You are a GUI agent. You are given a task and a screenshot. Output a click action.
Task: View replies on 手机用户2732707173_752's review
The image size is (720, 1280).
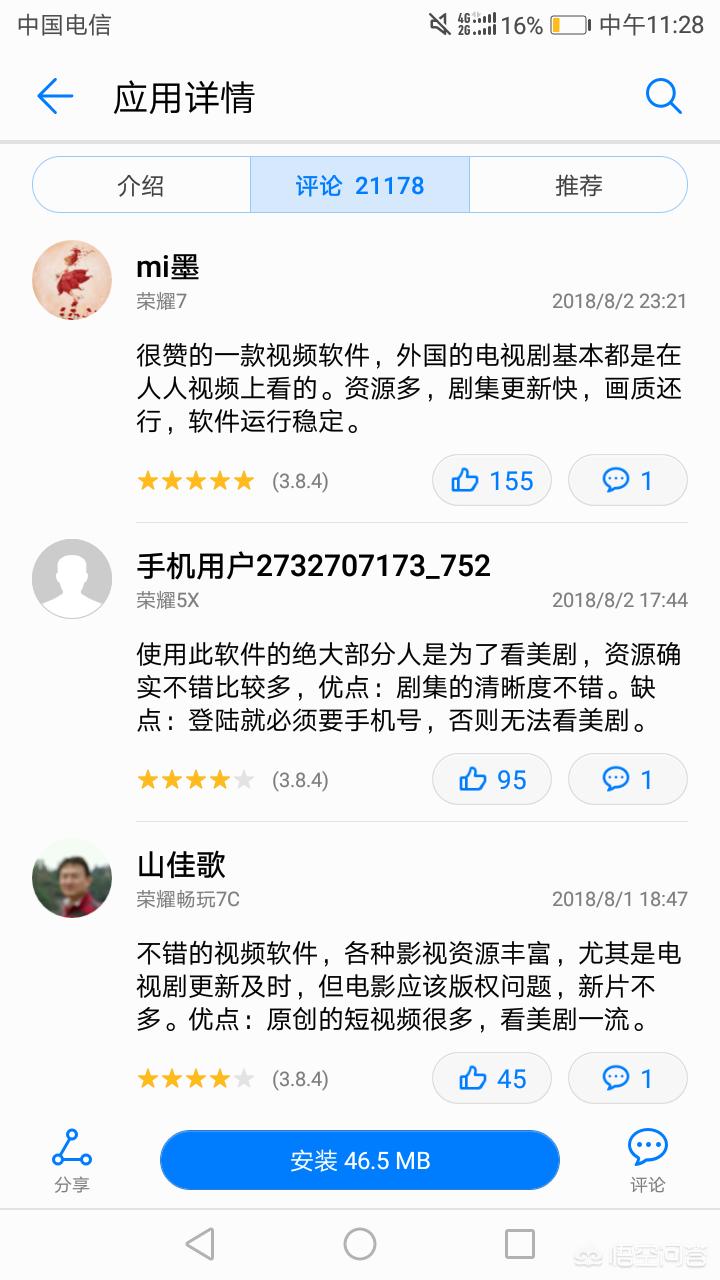pos(627,779)
